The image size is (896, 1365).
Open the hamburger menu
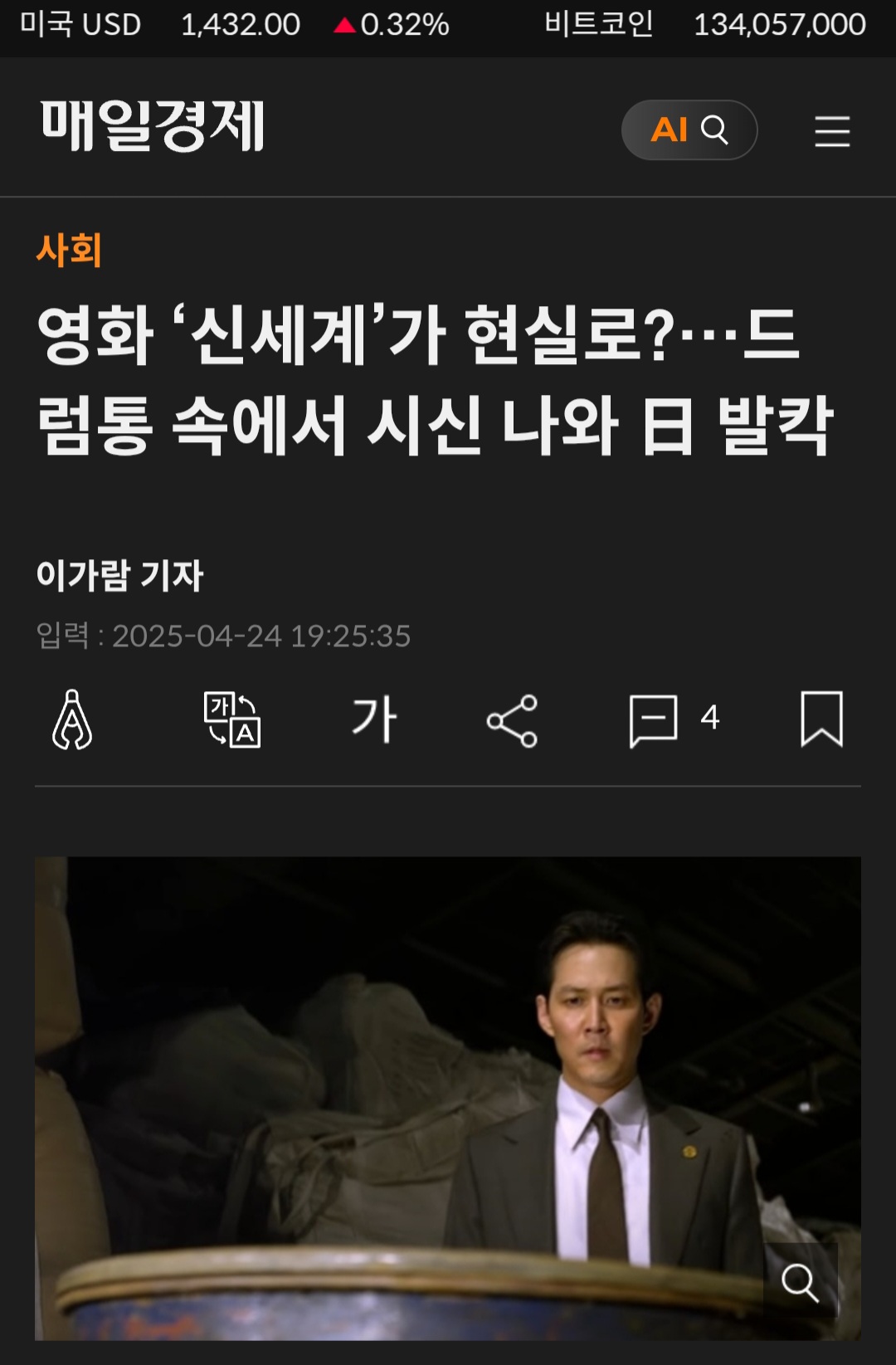831,131
